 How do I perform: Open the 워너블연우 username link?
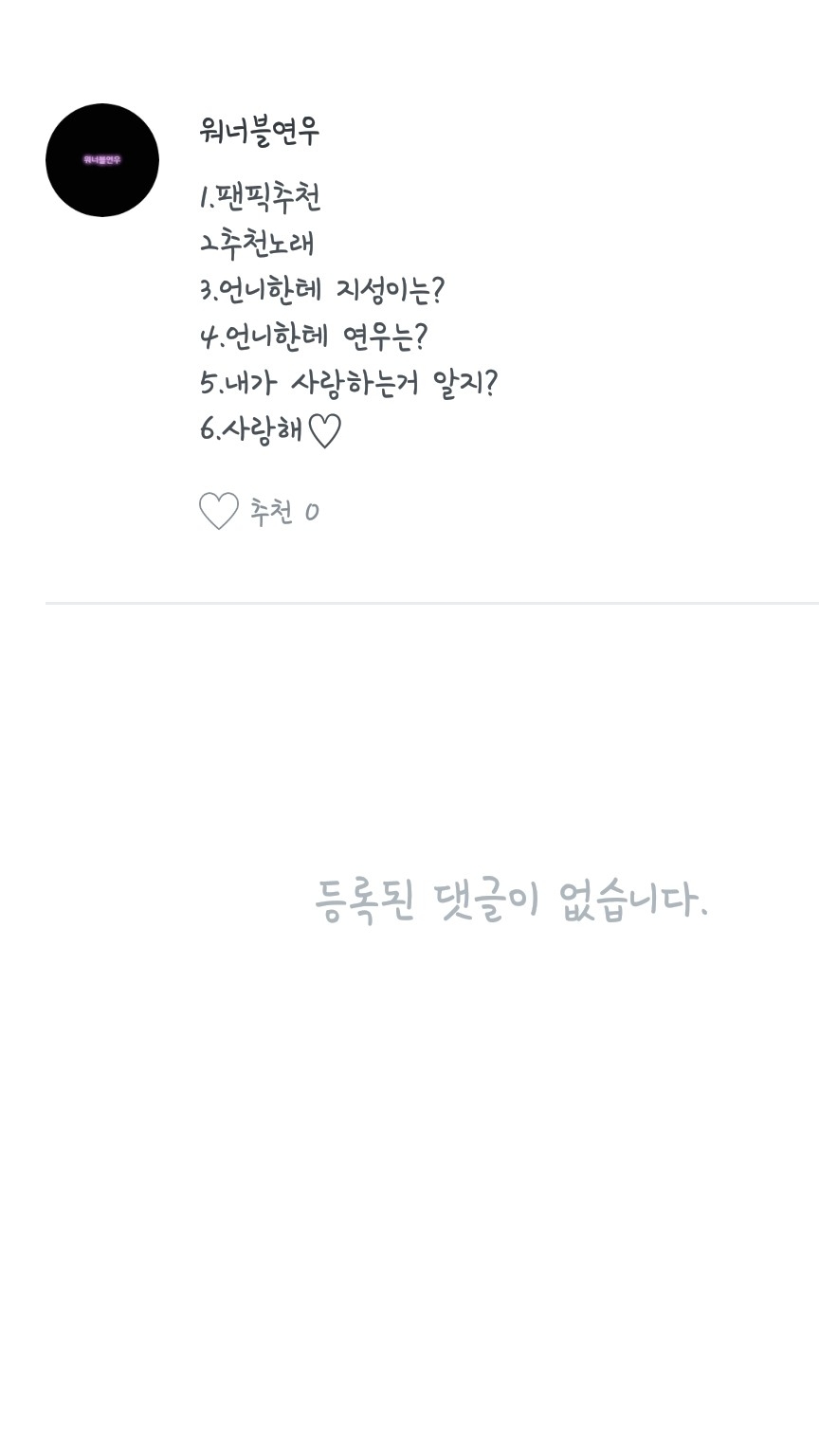[260, 131]
